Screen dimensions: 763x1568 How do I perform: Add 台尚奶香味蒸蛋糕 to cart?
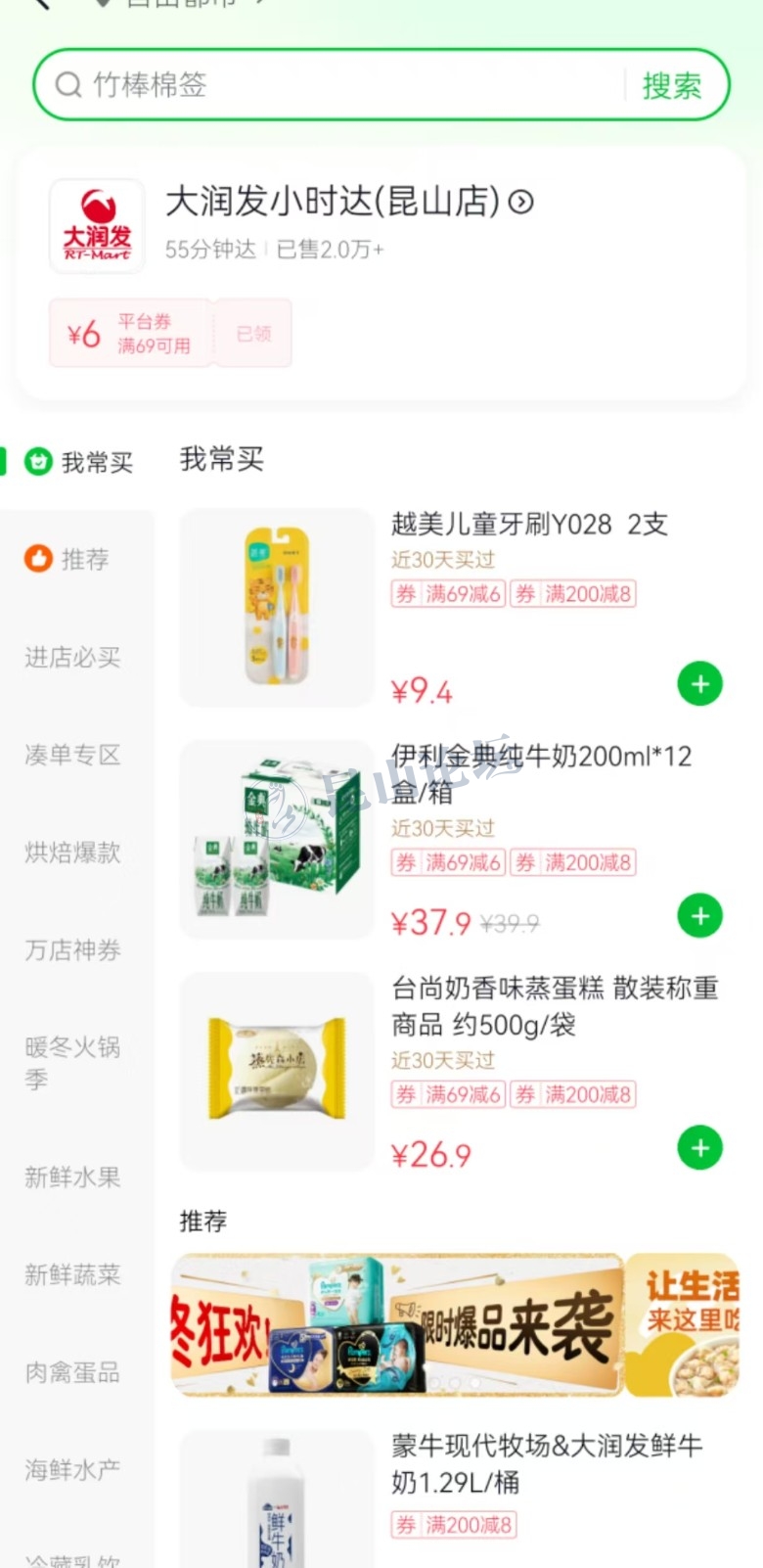[699, 1148]
